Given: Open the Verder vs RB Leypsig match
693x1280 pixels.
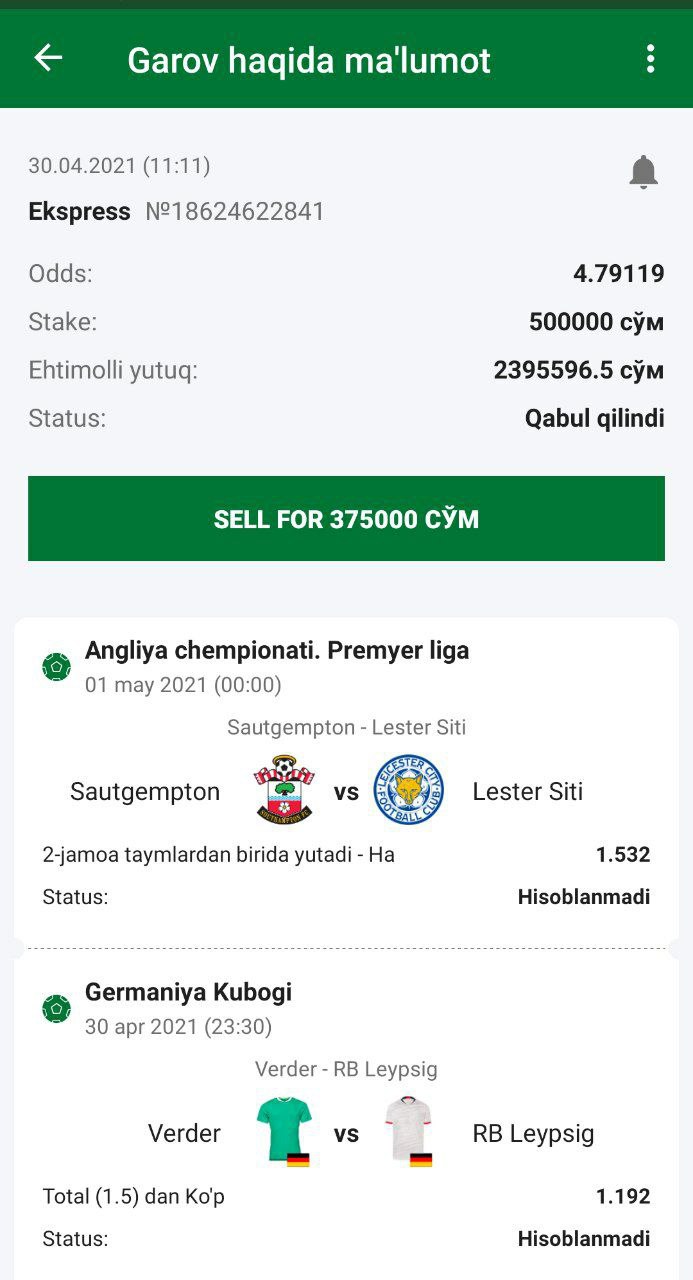Looking at the screenshot, I should coord(346,1133).
